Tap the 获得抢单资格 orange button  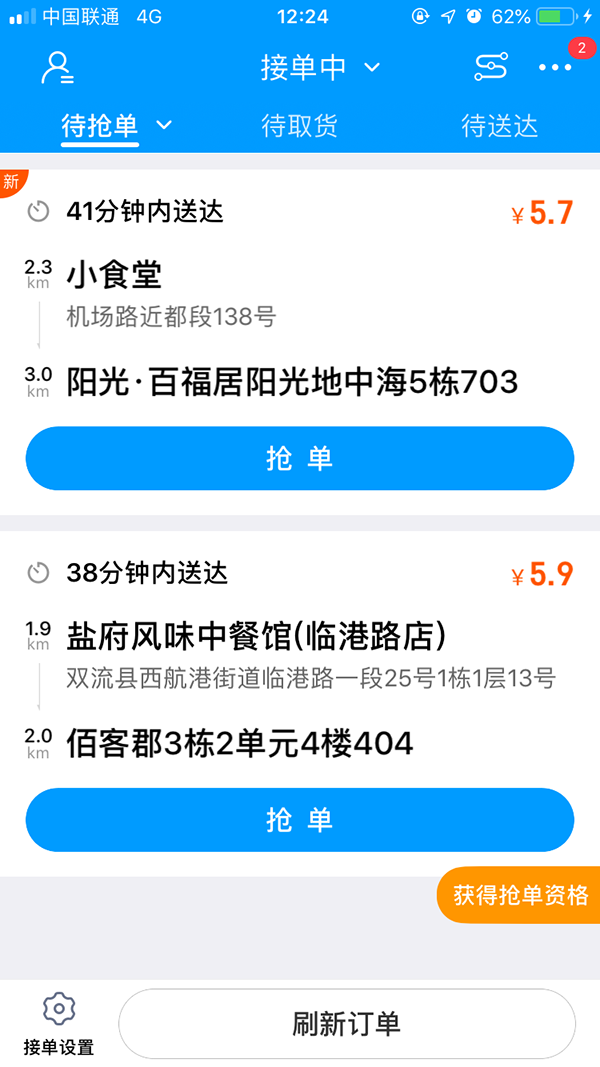520,895
